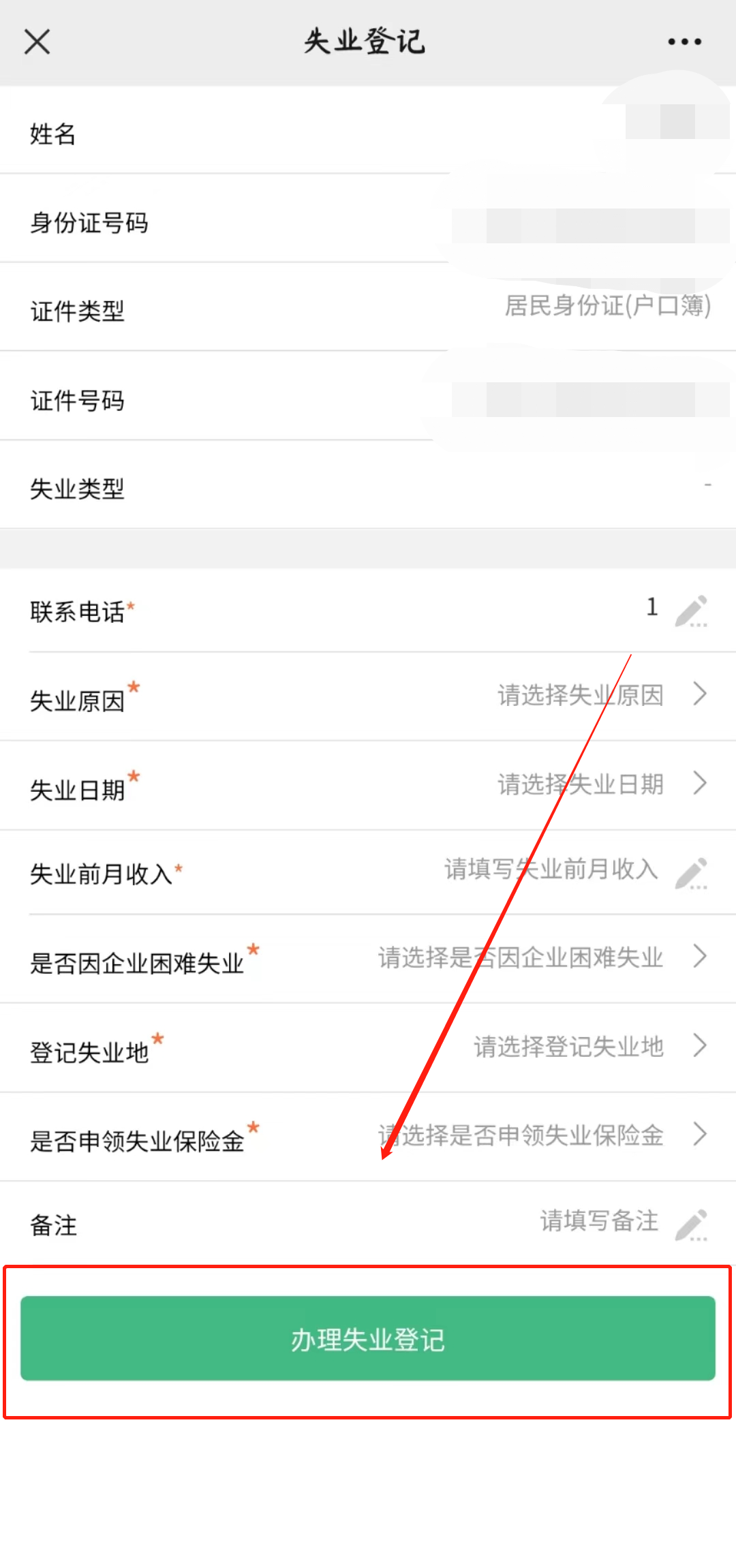Screen dimensions: 736x1568
Task: Pick a date for 失业日期
Action: 581,784
